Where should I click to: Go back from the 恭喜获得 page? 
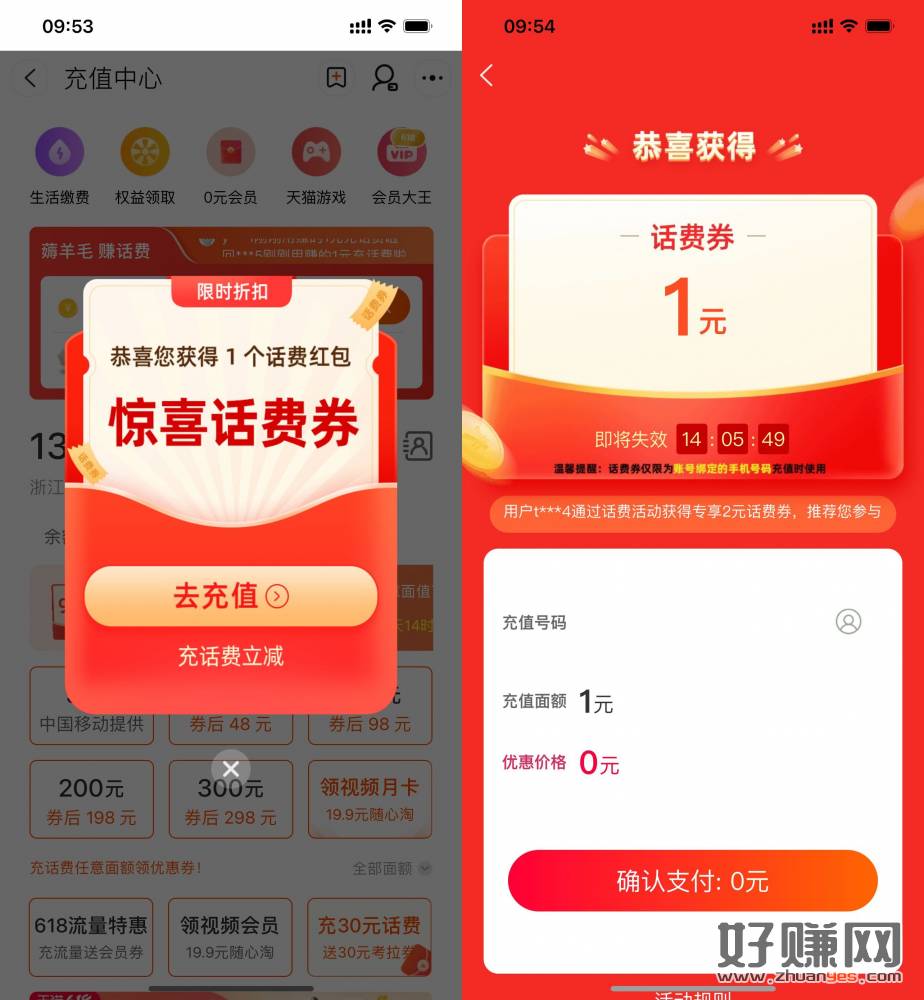pyautogui.click(x=487, y=76)
